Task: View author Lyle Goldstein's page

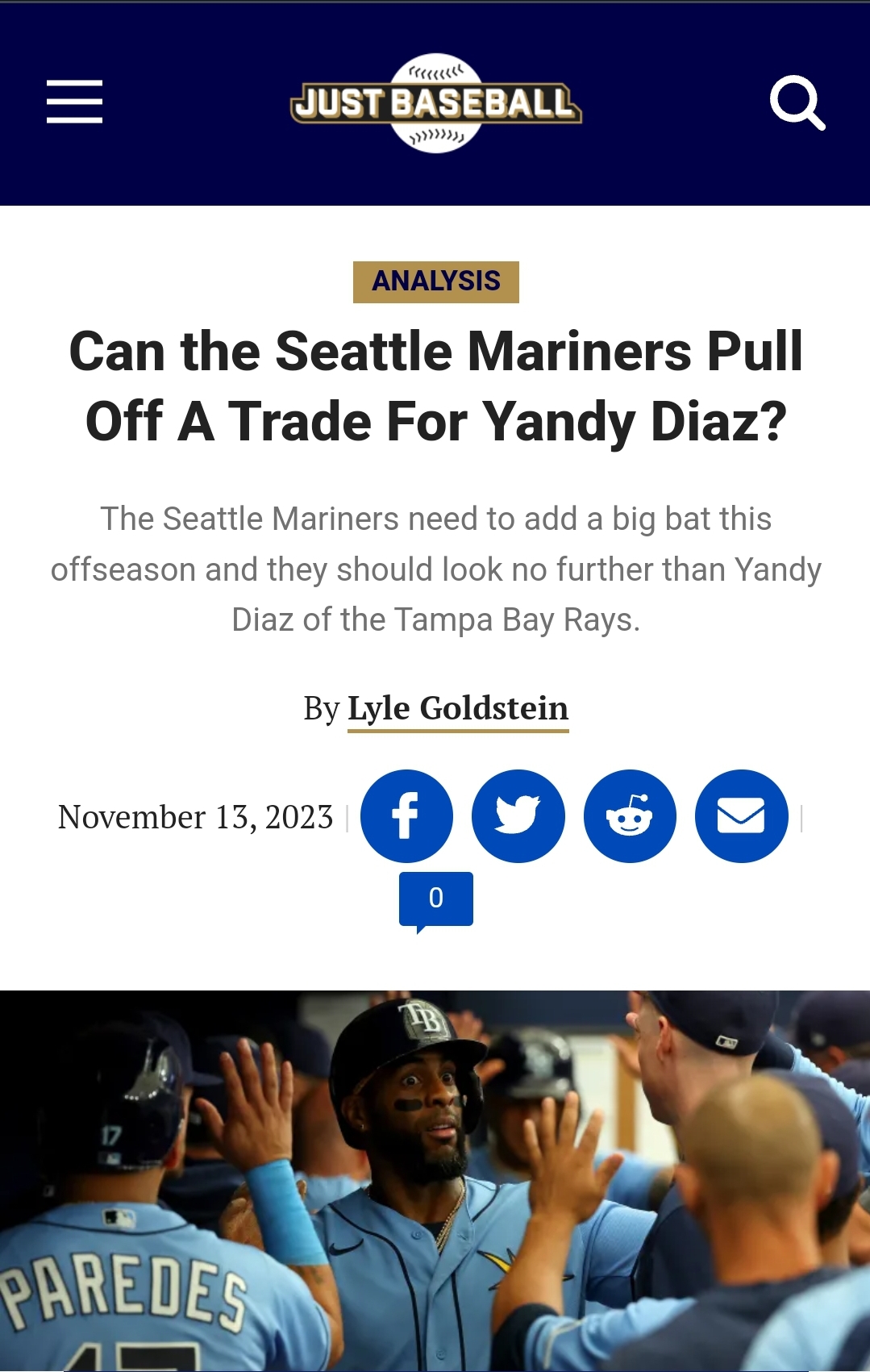Action: click(x=457, y=709)
